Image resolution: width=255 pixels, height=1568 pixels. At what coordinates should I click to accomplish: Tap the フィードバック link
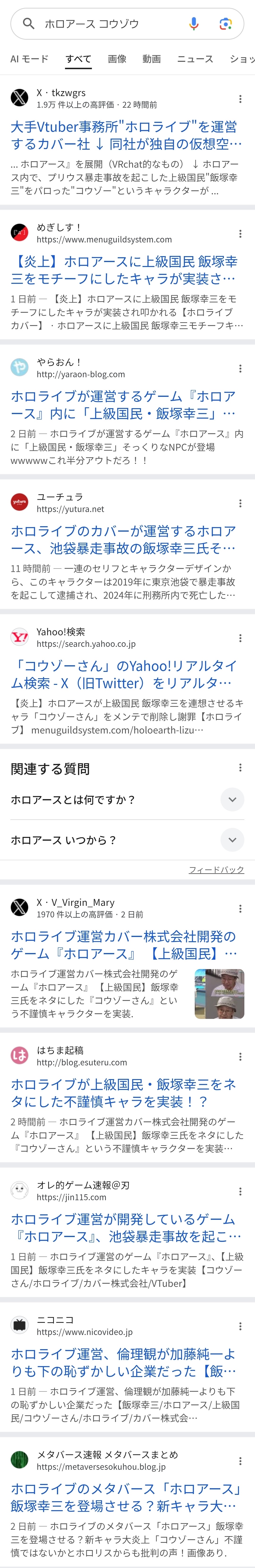216,870
